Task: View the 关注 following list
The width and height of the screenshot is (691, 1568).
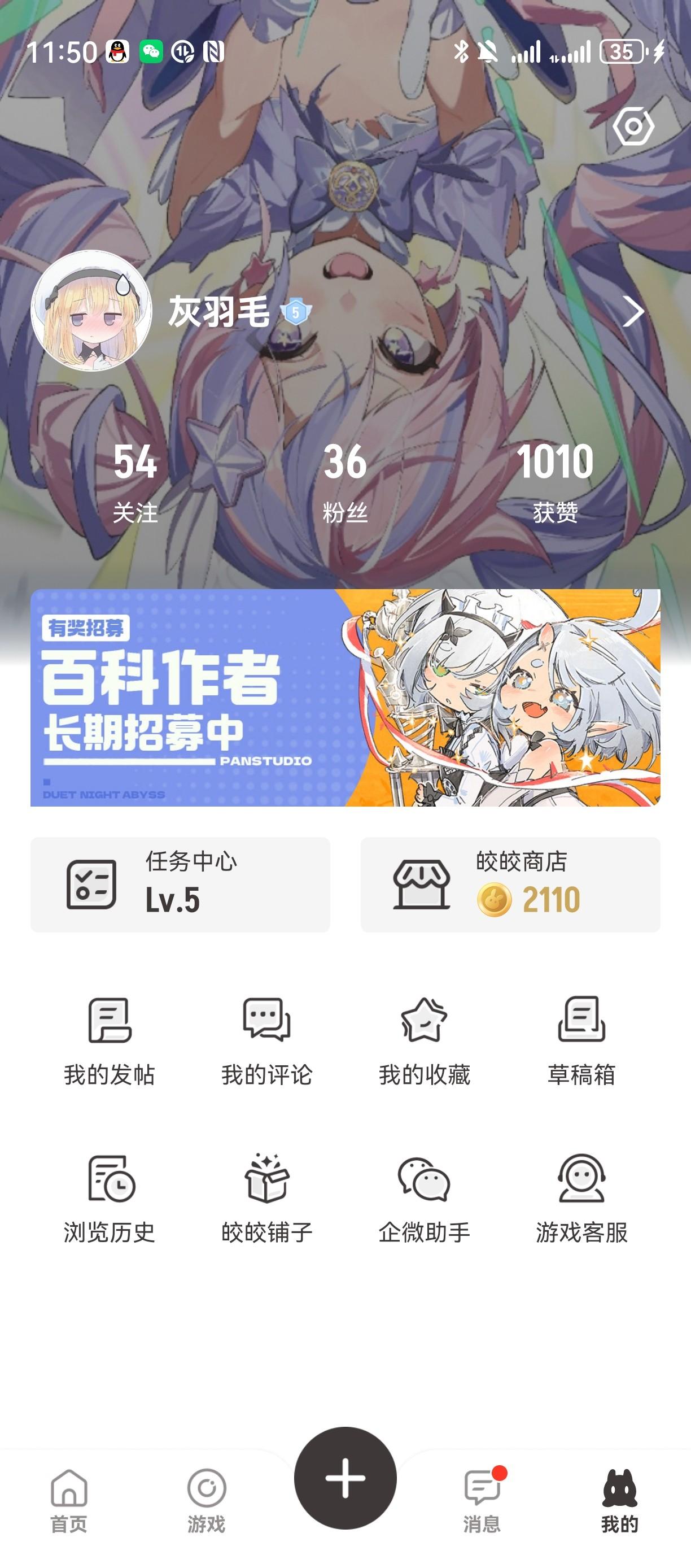Action: point(135,482)
